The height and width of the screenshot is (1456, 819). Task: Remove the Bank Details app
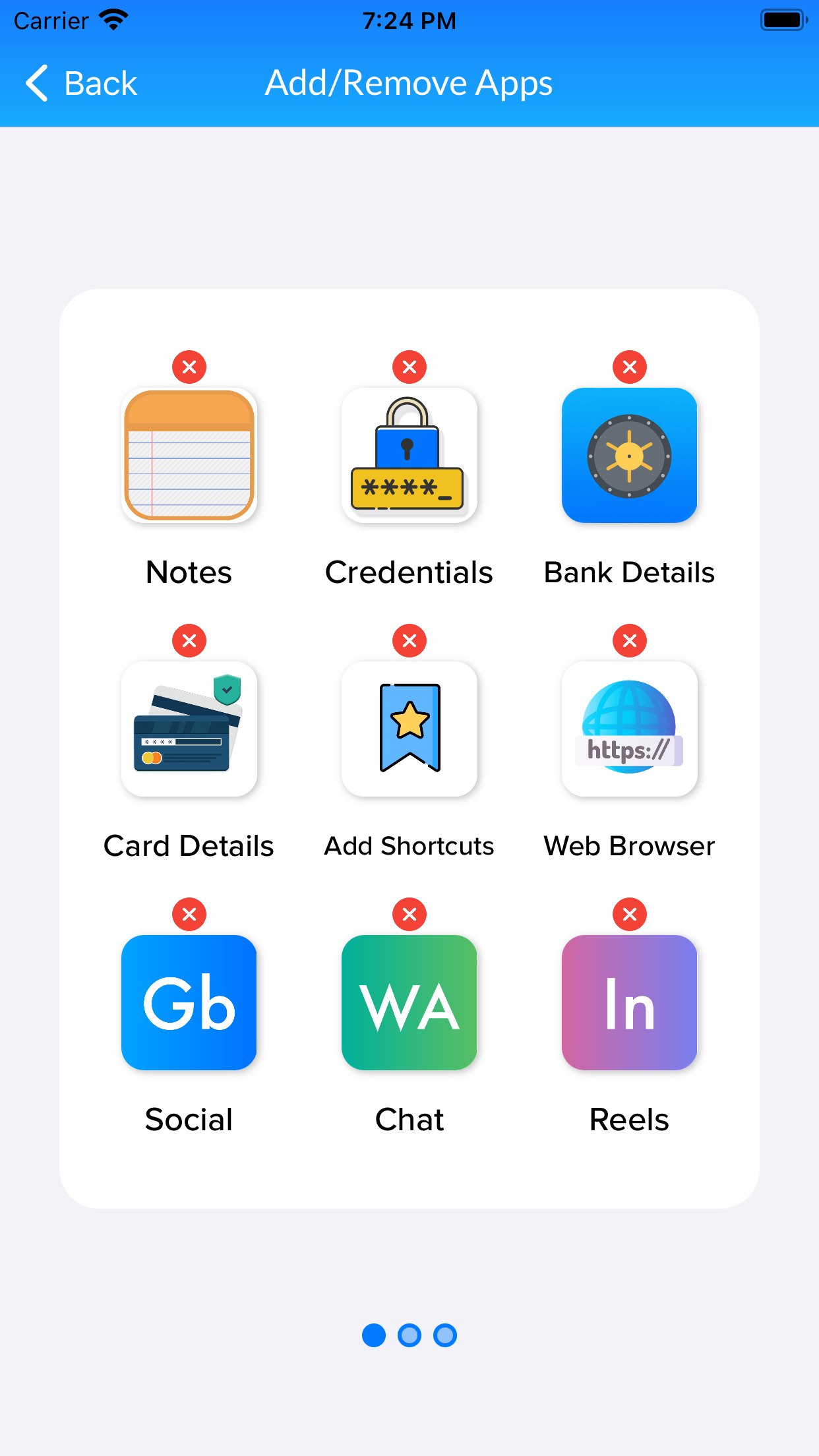click(x=629, y=367)
